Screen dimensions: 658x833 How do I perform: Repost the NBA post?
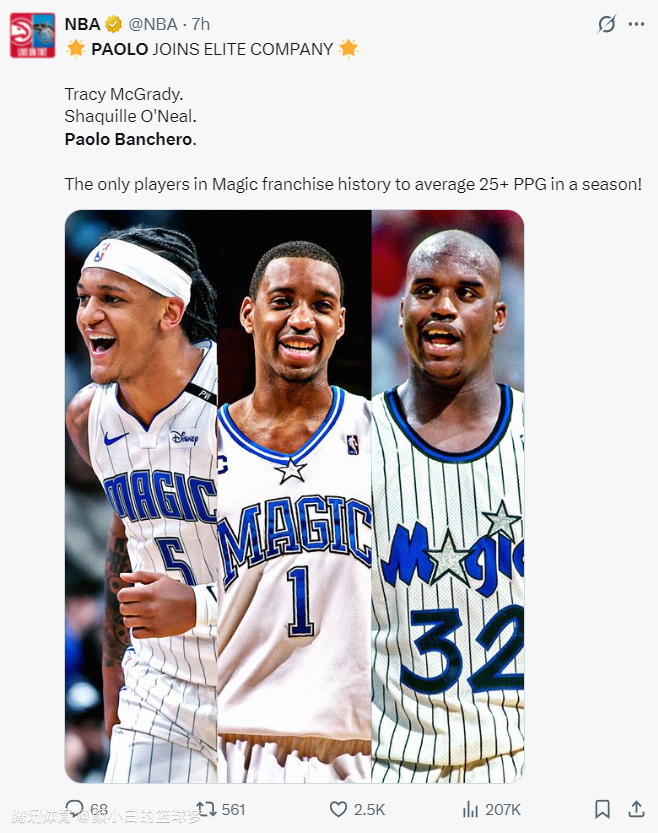point(206,808)
